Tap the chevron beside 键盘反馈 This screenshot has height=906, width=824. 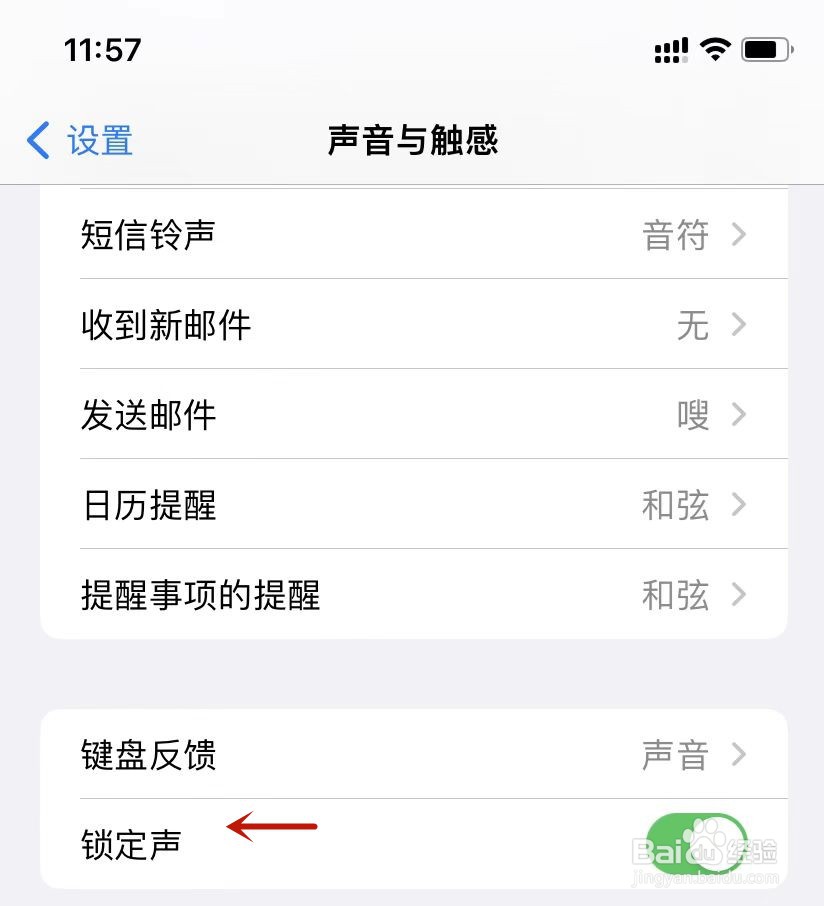point(738,756)
